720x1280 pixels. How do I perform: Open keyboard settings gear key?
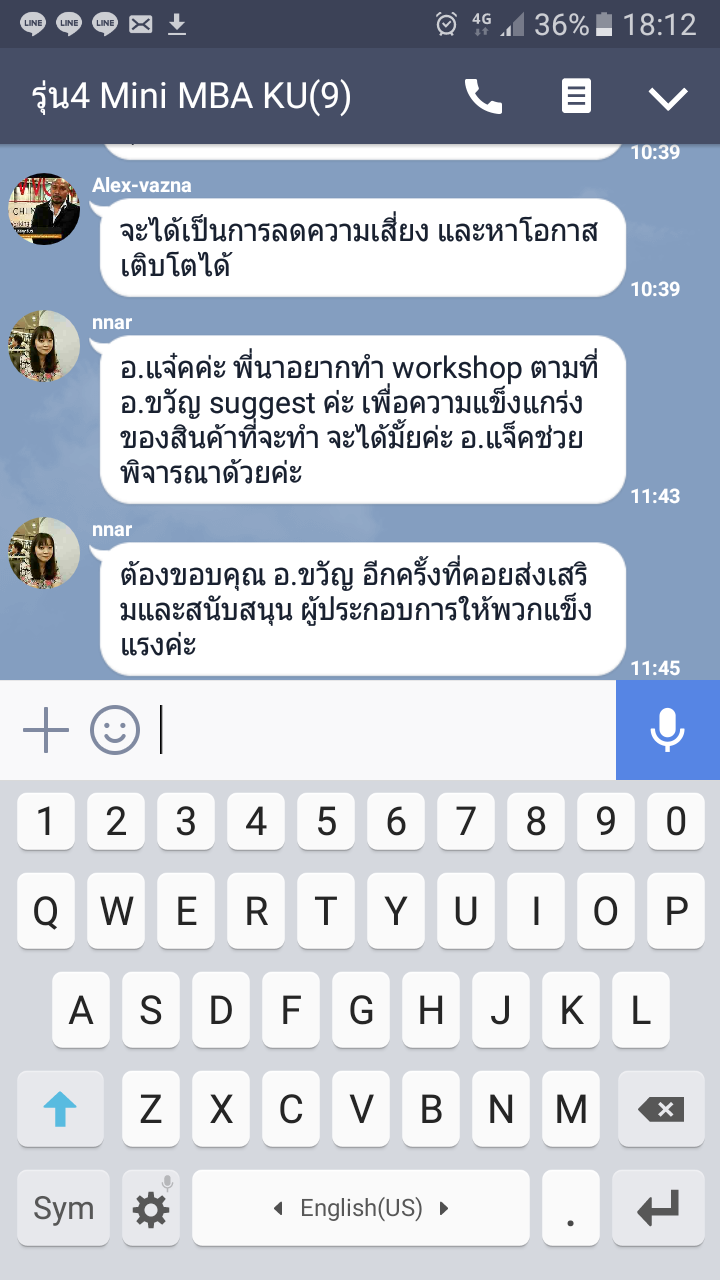(151, 1208)
